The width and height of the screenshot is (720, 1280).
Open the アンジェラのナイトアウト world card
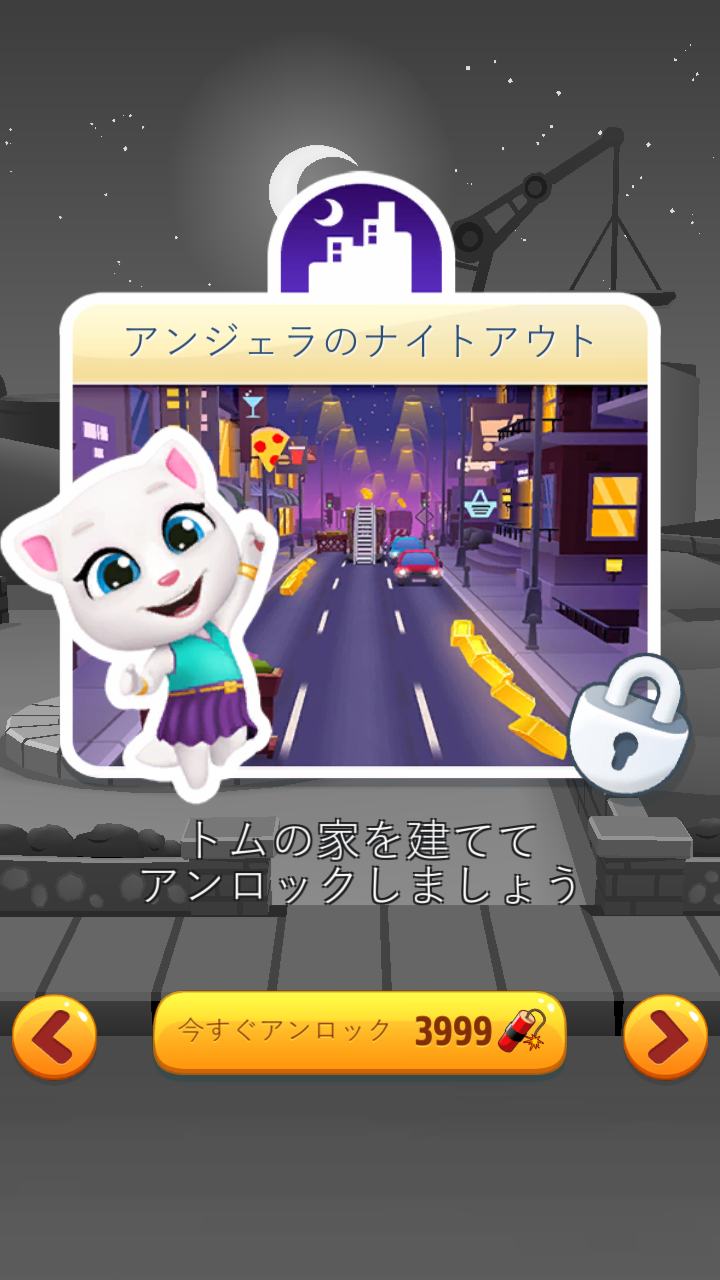(360, 535)
